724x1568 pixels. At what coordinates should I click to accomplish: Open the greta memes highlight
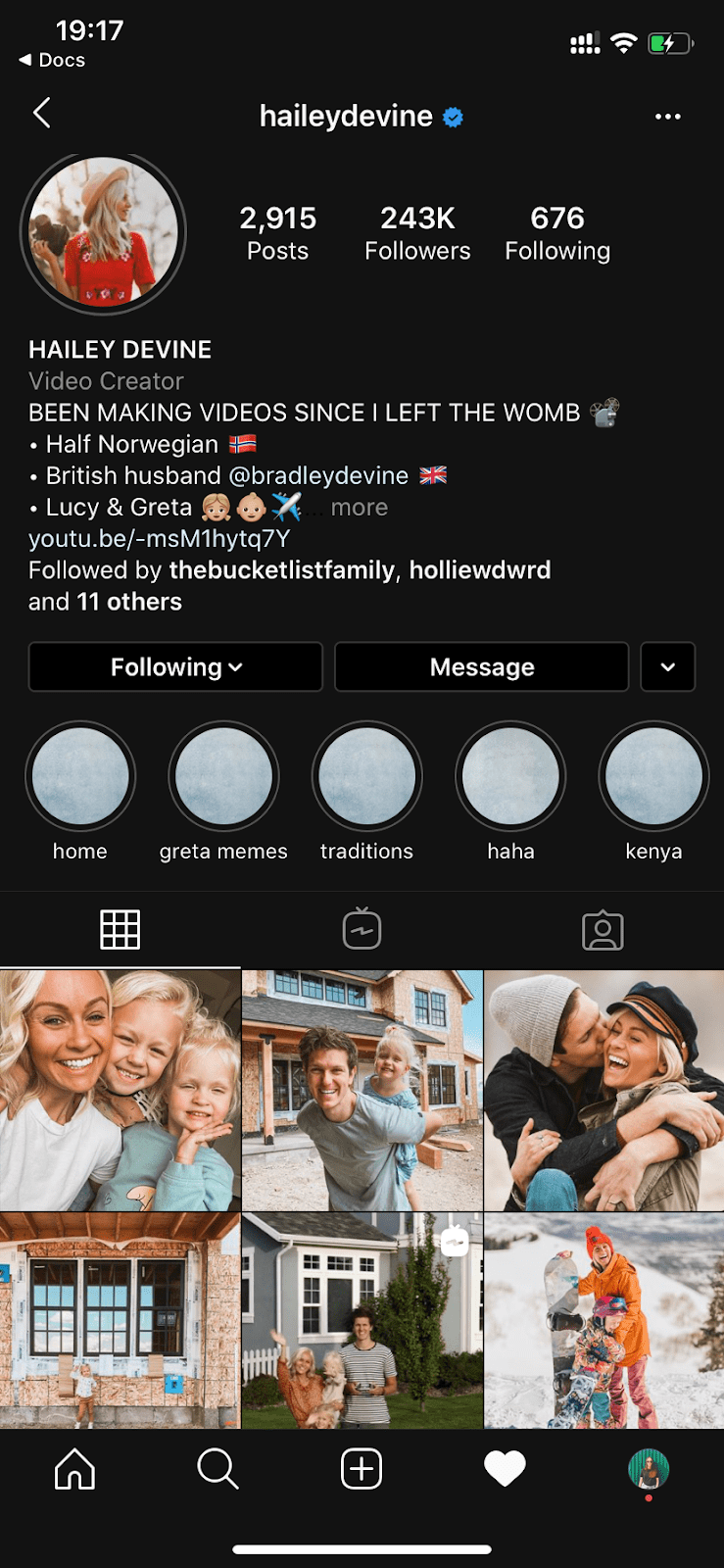(x=223, y=778)
